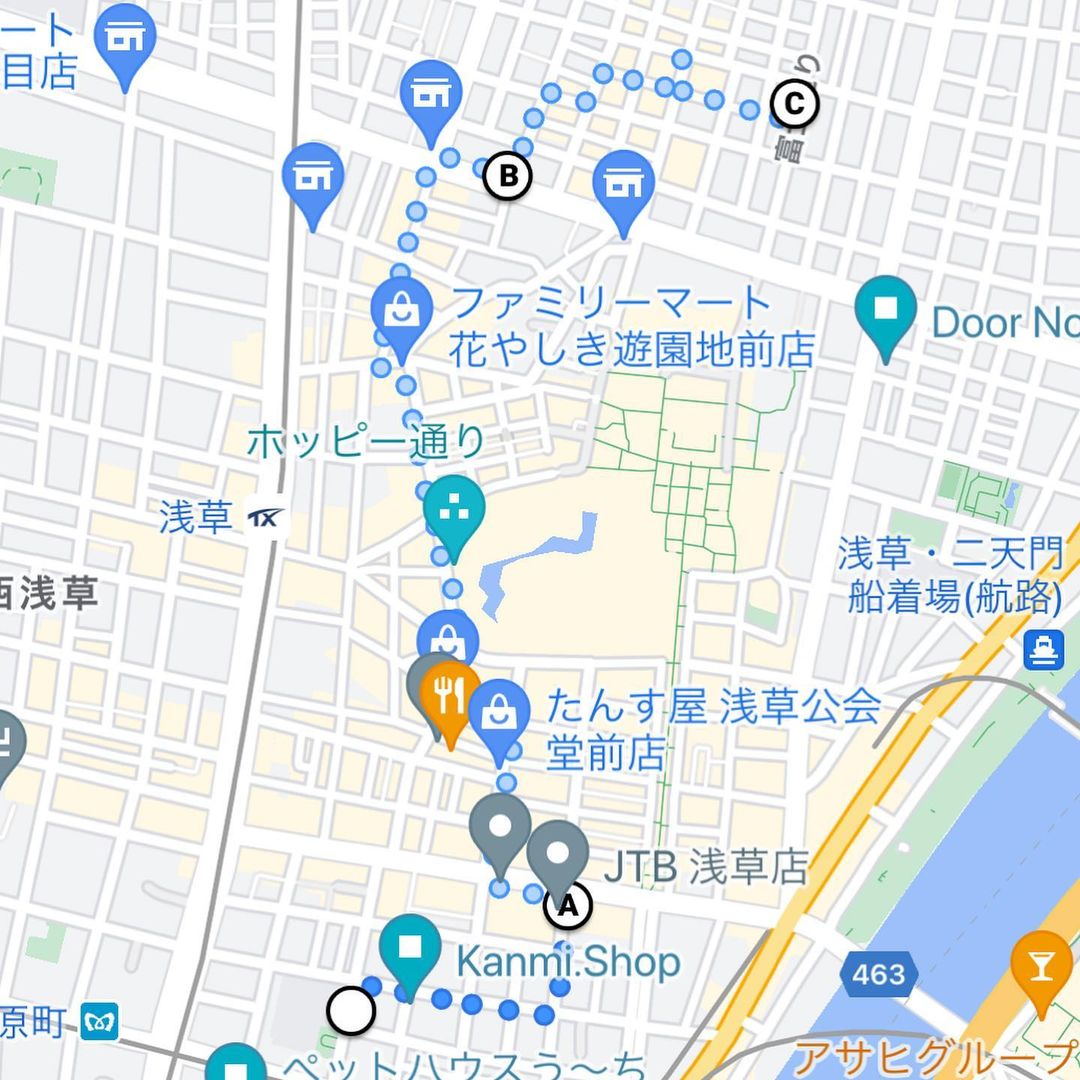
Task: Open the Asakusa TX station marker
Action: click(x=267, y=518)
